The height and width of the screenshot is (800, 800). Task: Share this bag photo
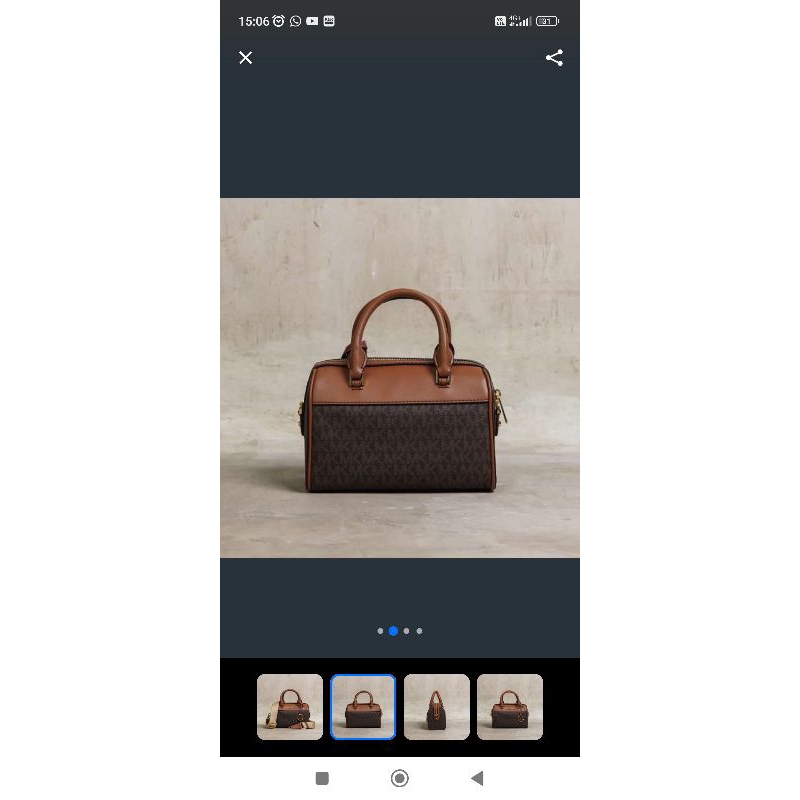pyautogui.click(x=554, y=58)
